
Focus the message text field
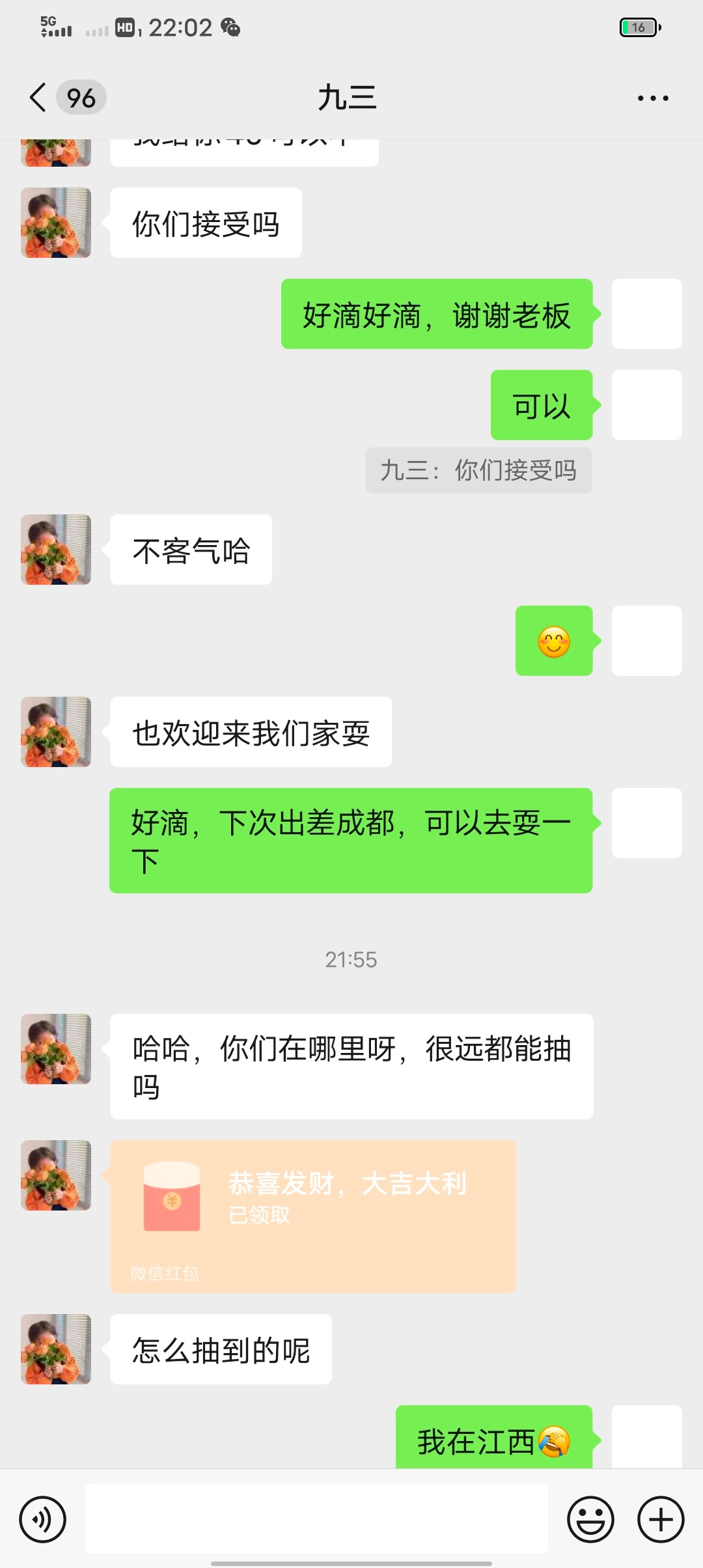[316, 1519]
